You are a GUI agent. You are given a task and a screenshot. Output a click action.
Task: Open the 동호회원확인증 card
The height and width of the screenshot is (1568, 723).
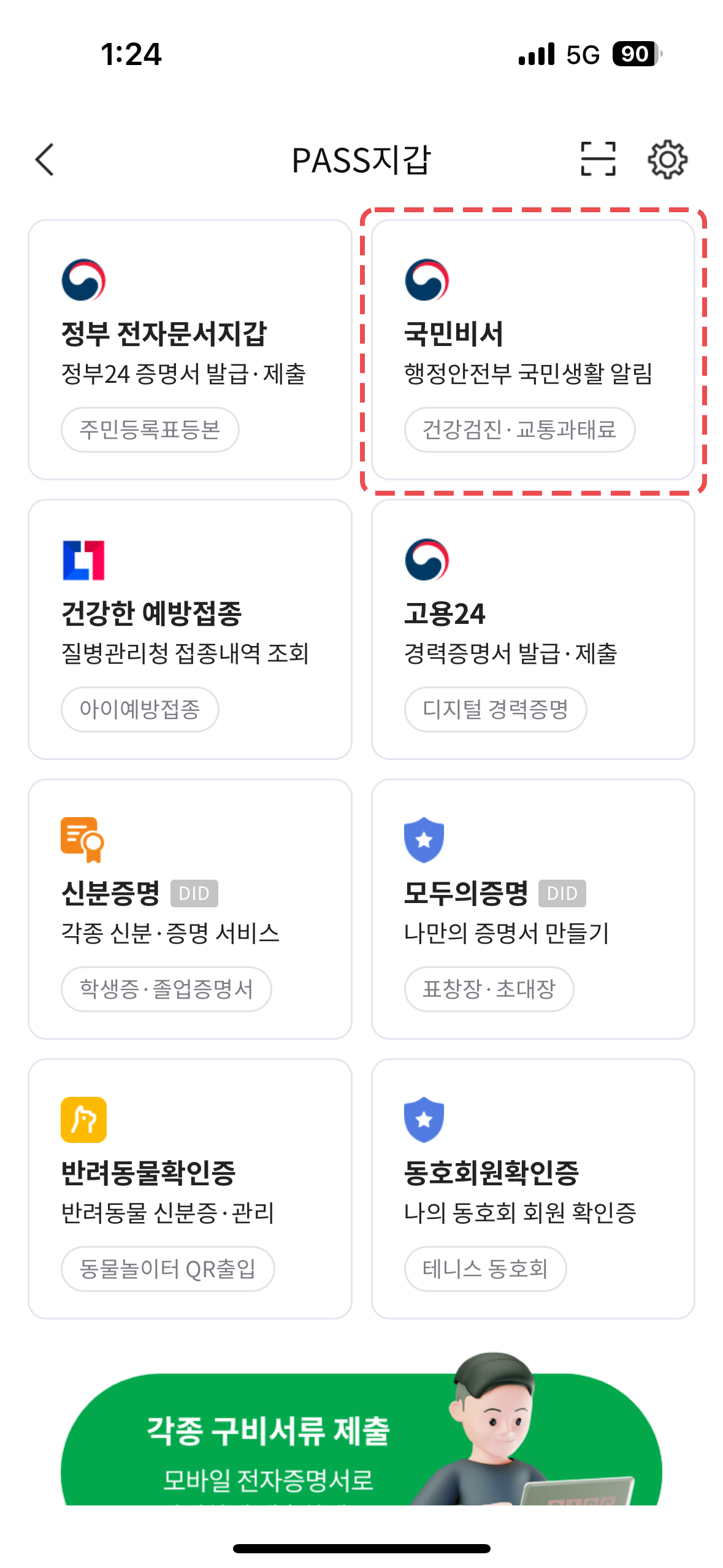[x=533, y=1189]
